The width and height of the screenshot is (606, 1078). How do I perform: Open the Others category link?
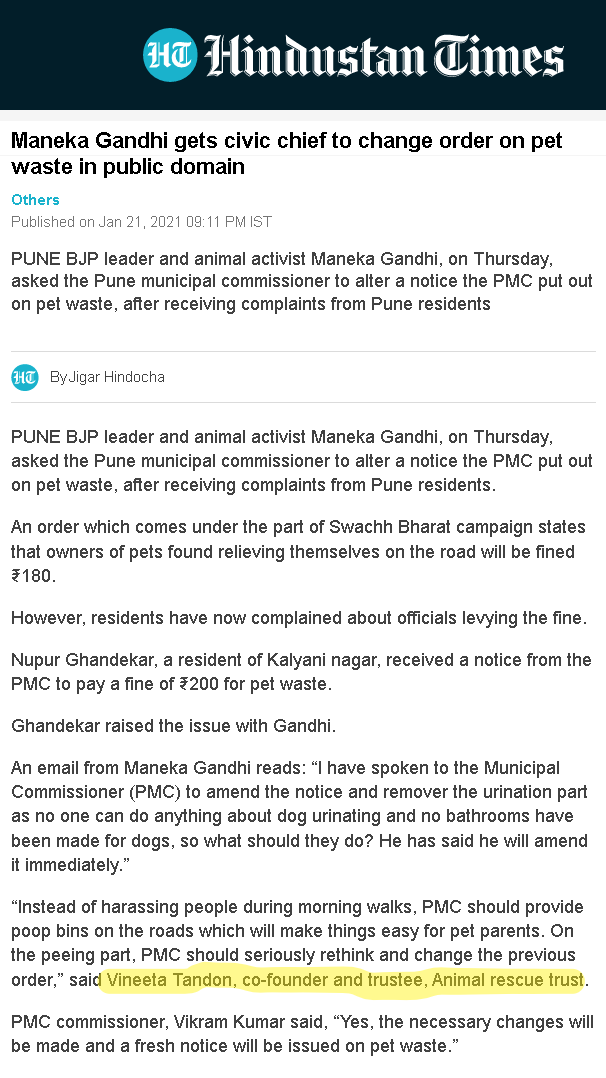(x=35, y=200)
